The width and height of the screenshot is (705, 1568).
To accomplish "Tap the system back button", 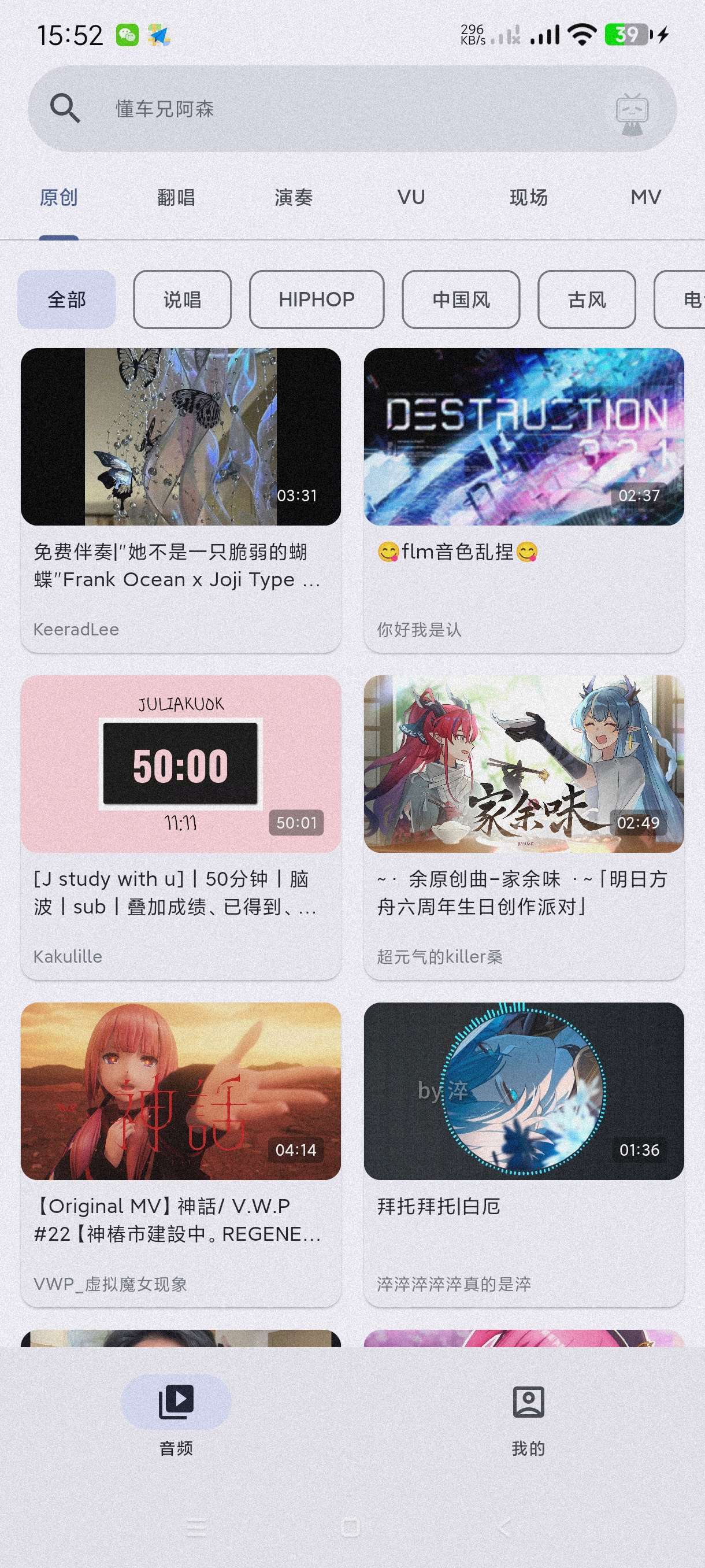I will pos(504,1527).
